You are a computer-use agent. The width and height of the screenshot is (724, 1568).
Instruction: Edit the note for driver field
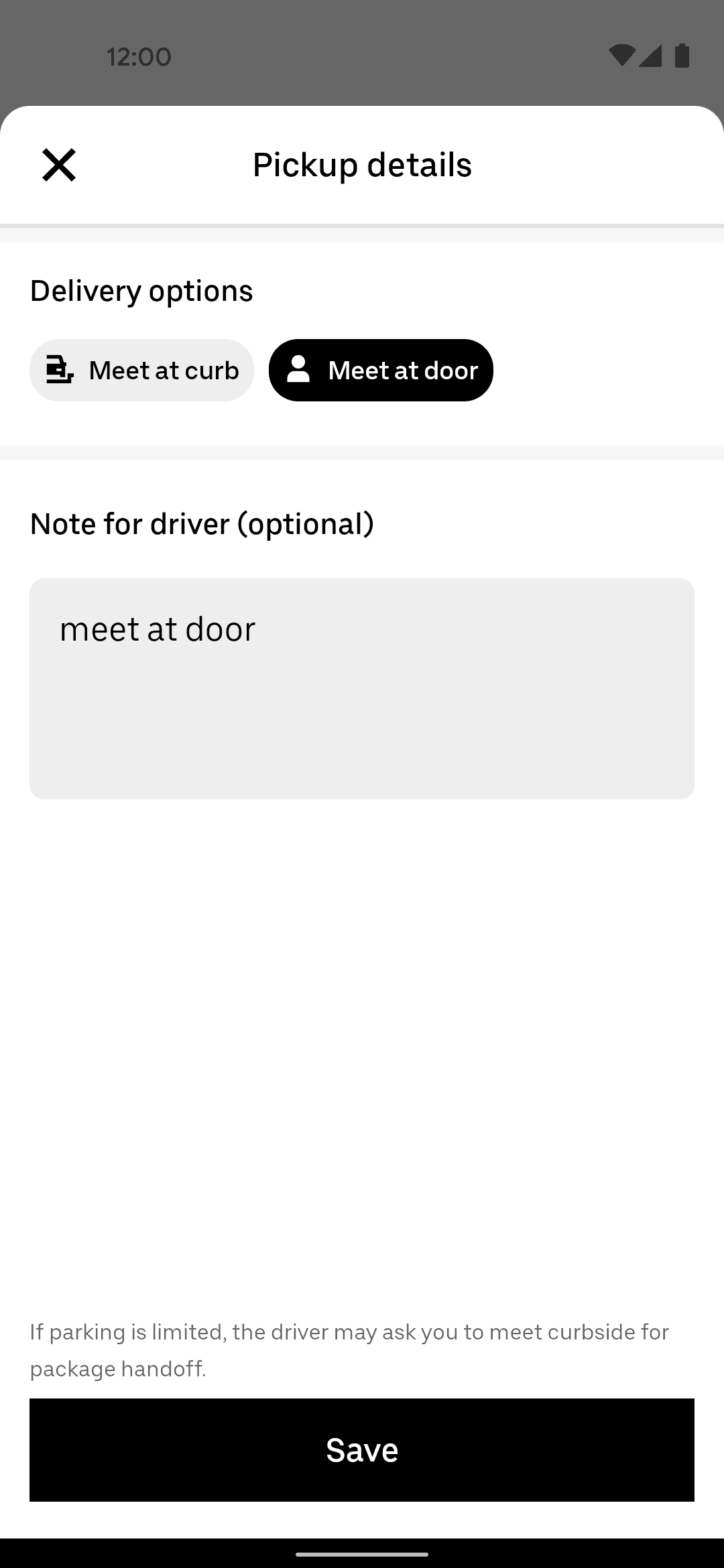pyautogui.click(x=362, y=688)
